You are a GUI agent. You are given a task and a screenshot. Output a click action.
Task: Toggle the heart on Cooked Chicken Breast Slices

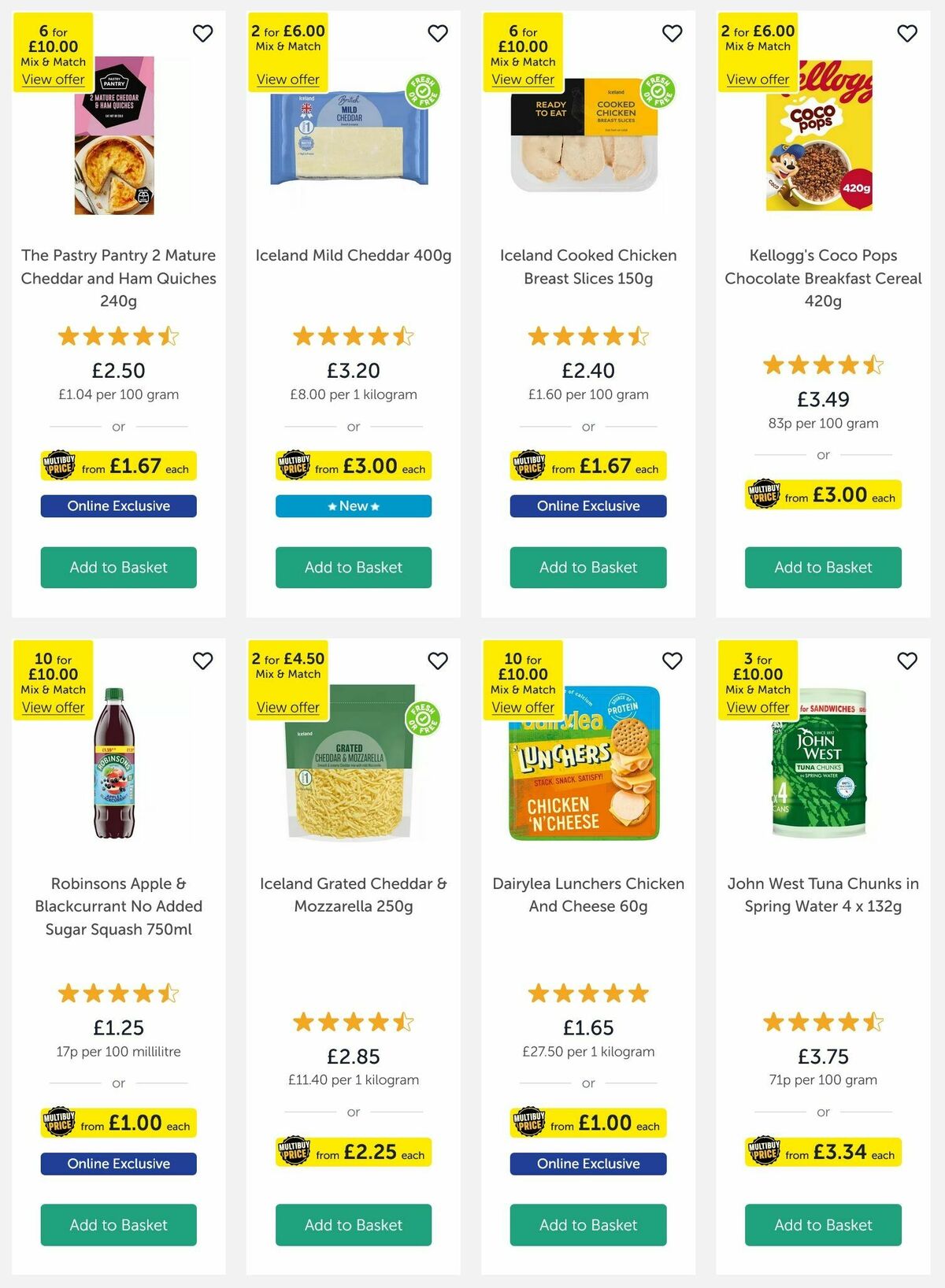tap(672, 34)
